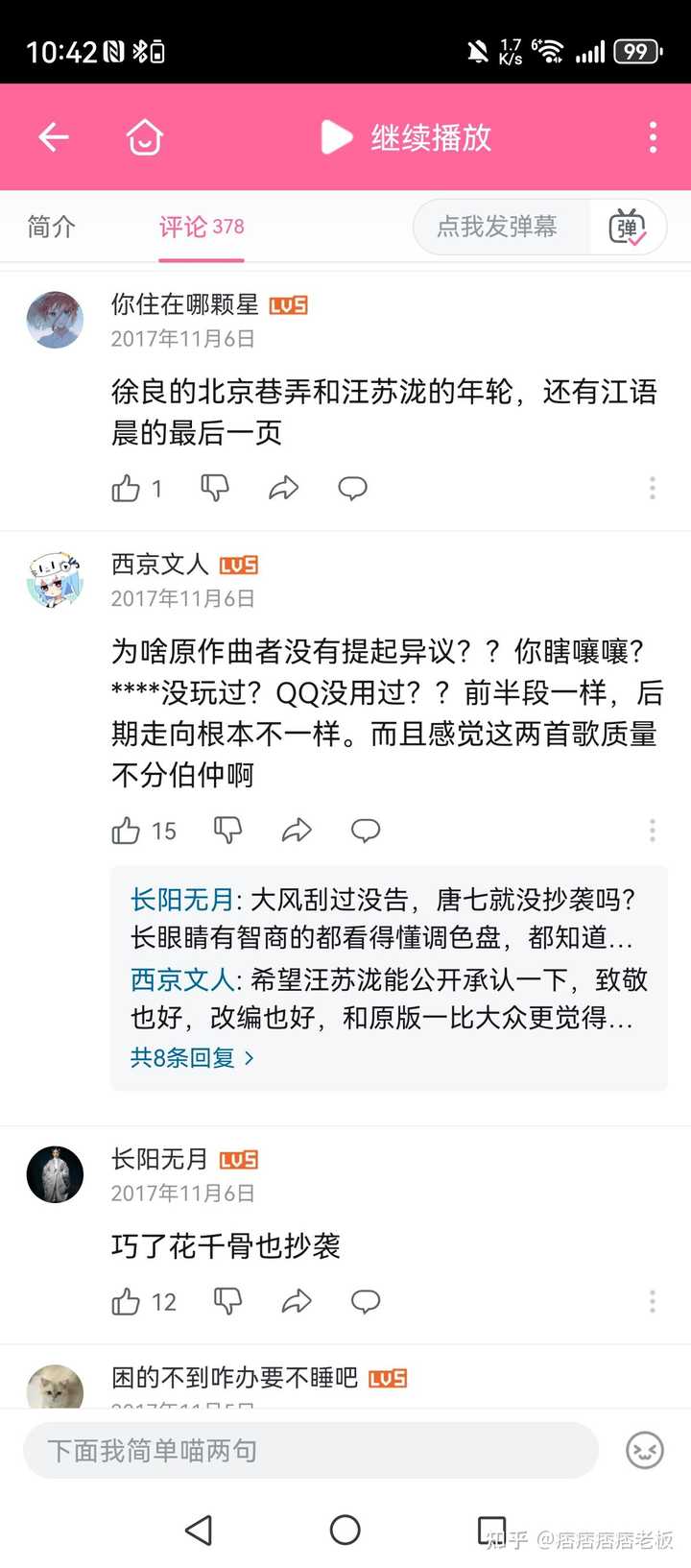Share 你住在哪颗星's comment
This screenshot has width=691, height=1568.
coord(283,488)
